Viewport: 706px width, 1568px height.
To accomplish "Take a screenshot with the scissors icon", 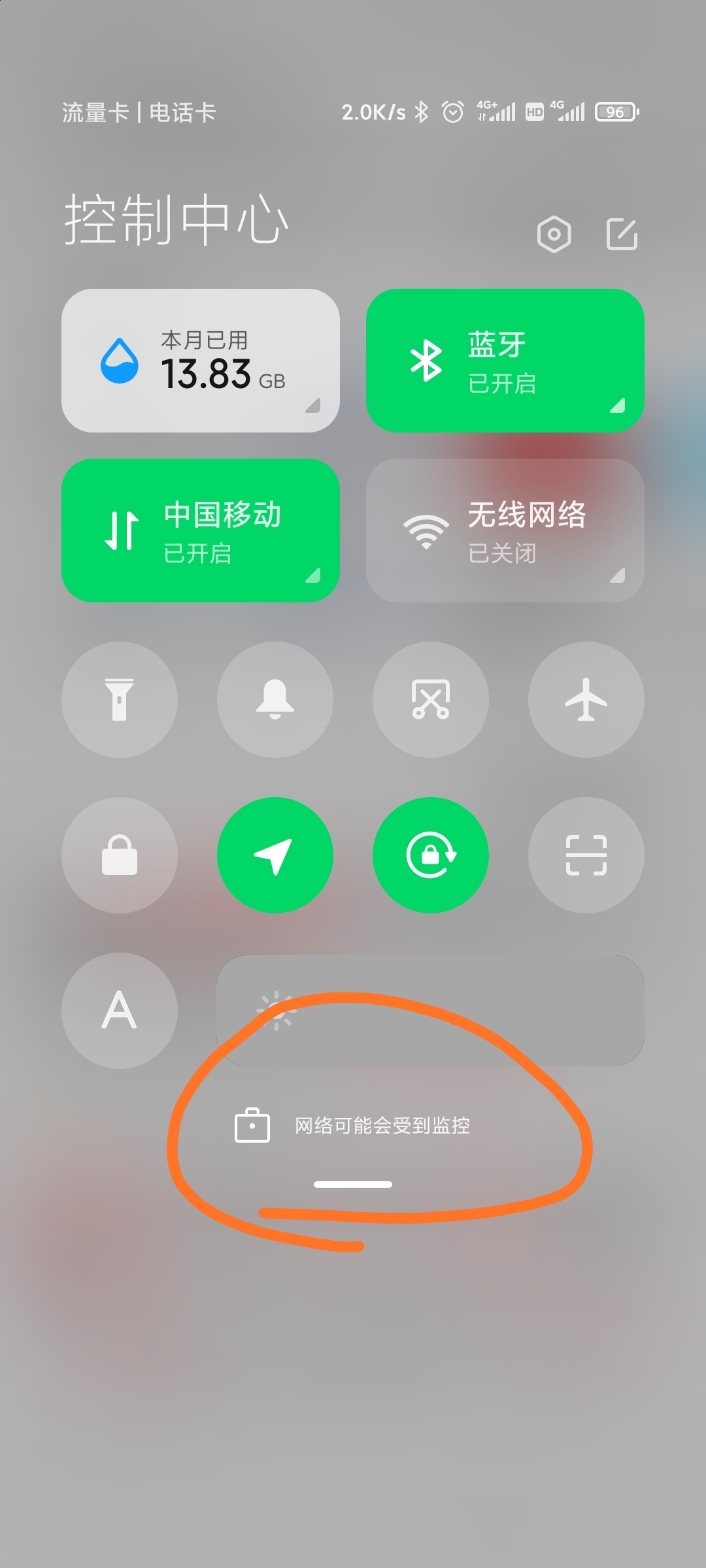I will (x=431, y=700).
